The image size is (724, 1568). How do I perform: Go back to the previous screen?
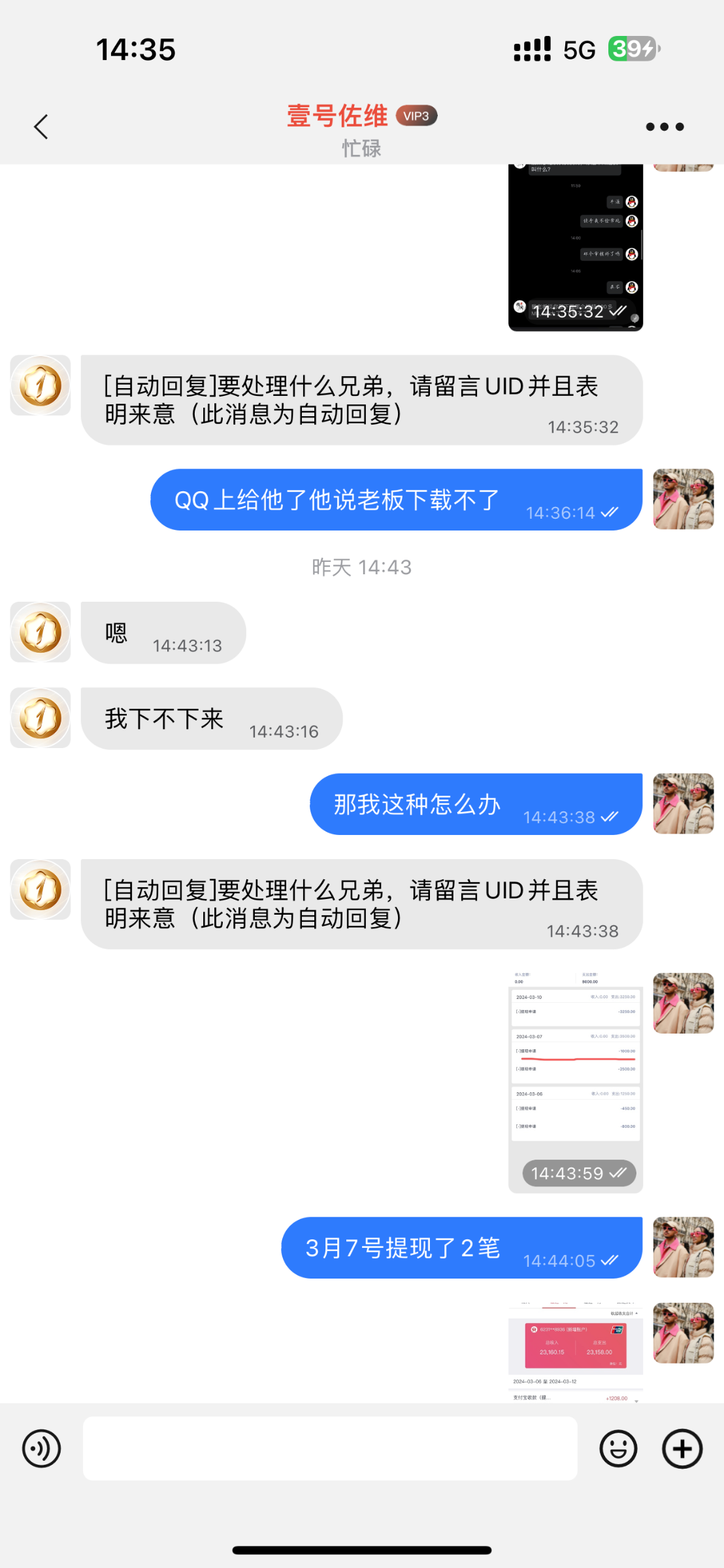(41, 127)
